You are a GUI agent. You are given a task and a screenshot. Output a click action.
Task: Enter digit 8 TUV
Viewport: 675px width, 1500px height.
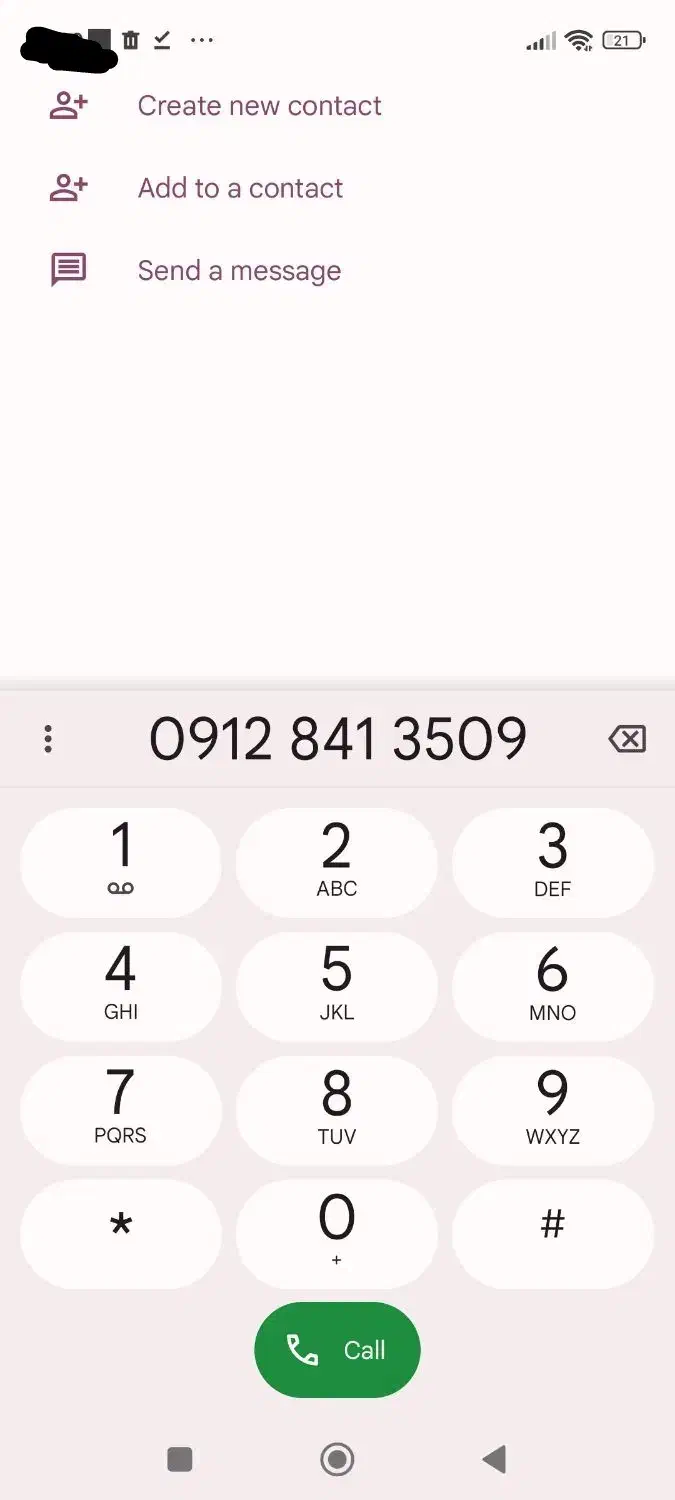[337, 1110]
